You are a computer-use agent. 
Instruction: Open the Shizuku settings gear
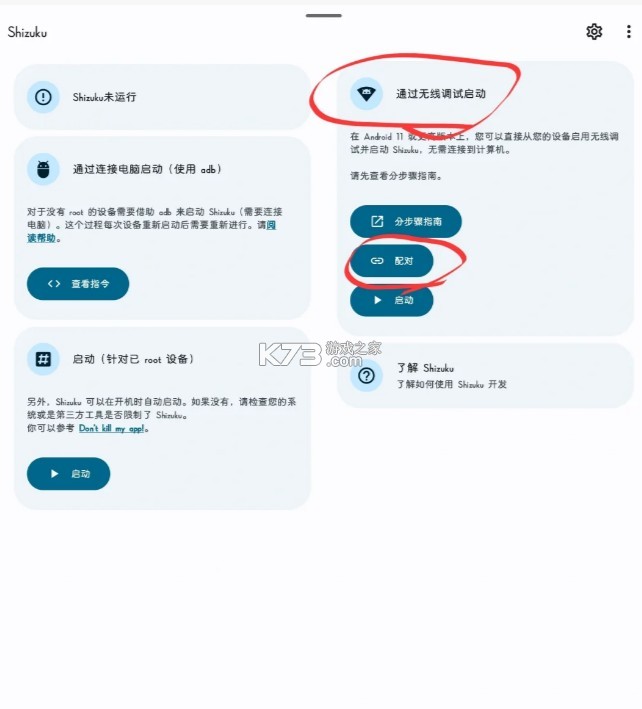click(x=594, y=32)
